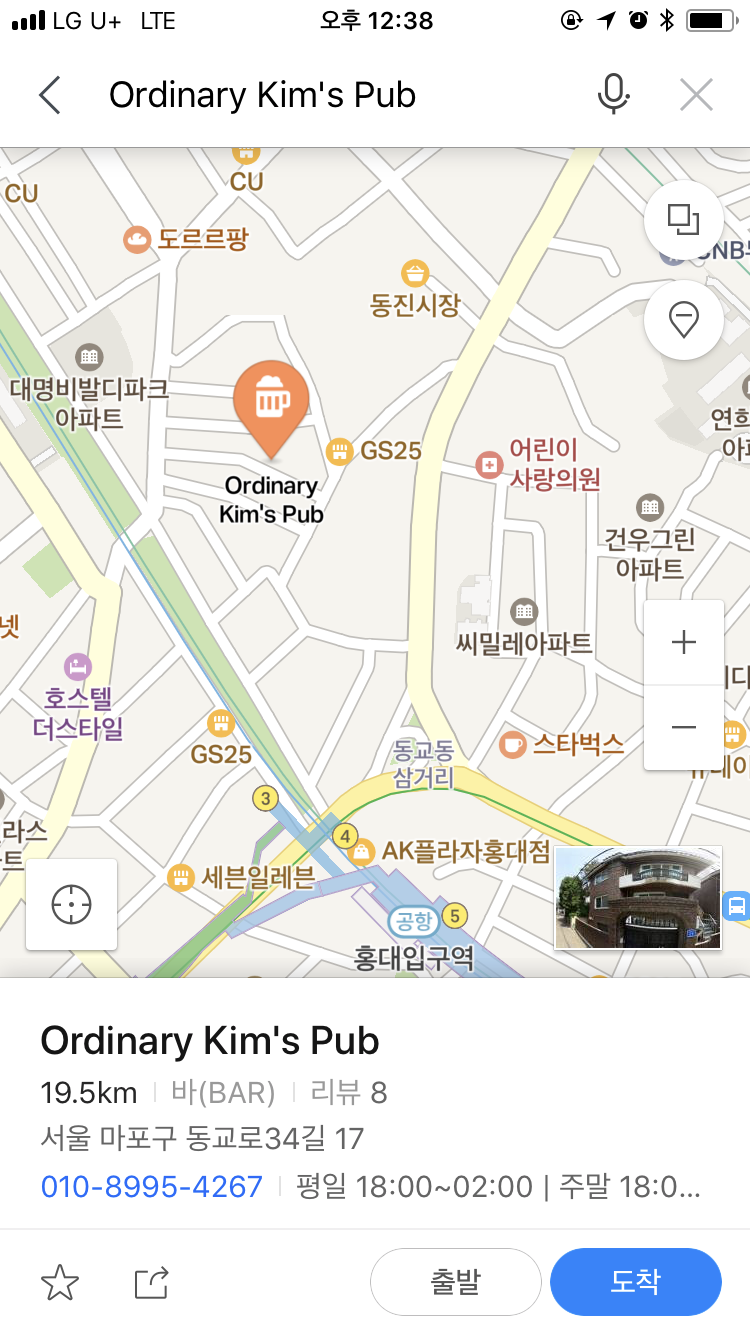Go back using the top-left arrow
The width and height of the screenshot is (750, 1334).
50,96
